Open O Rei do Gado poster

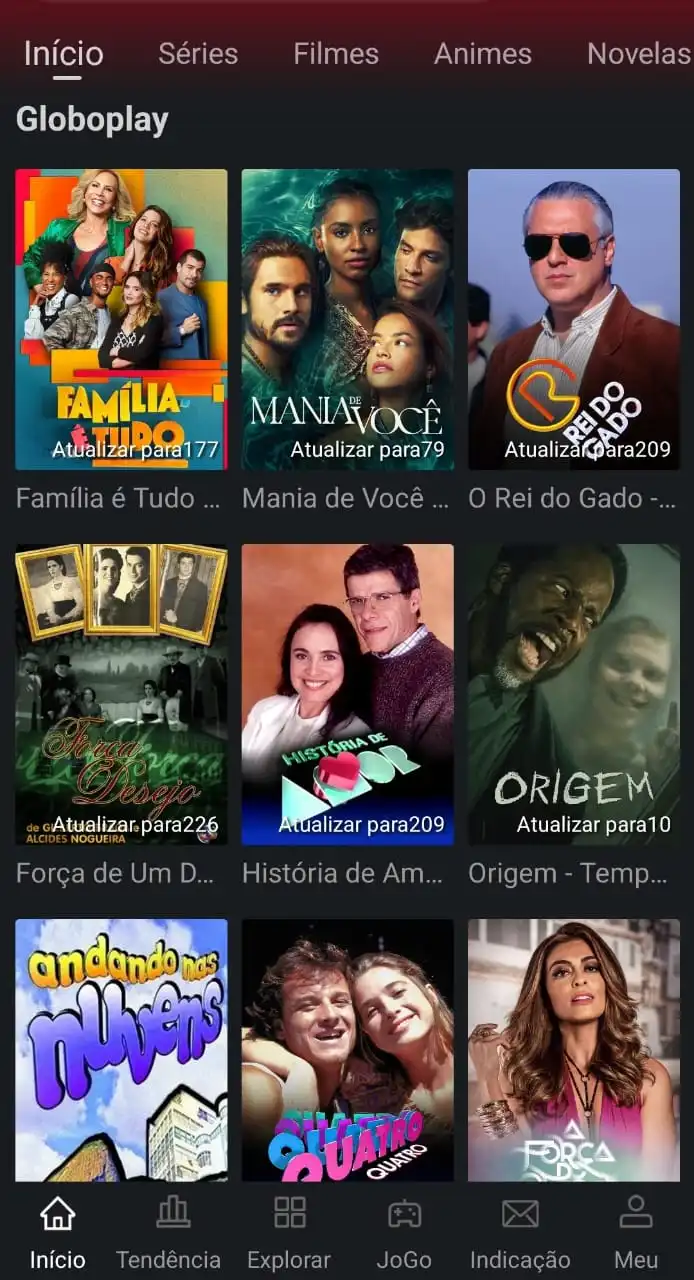pyautogui.click(x=573, y=319)
